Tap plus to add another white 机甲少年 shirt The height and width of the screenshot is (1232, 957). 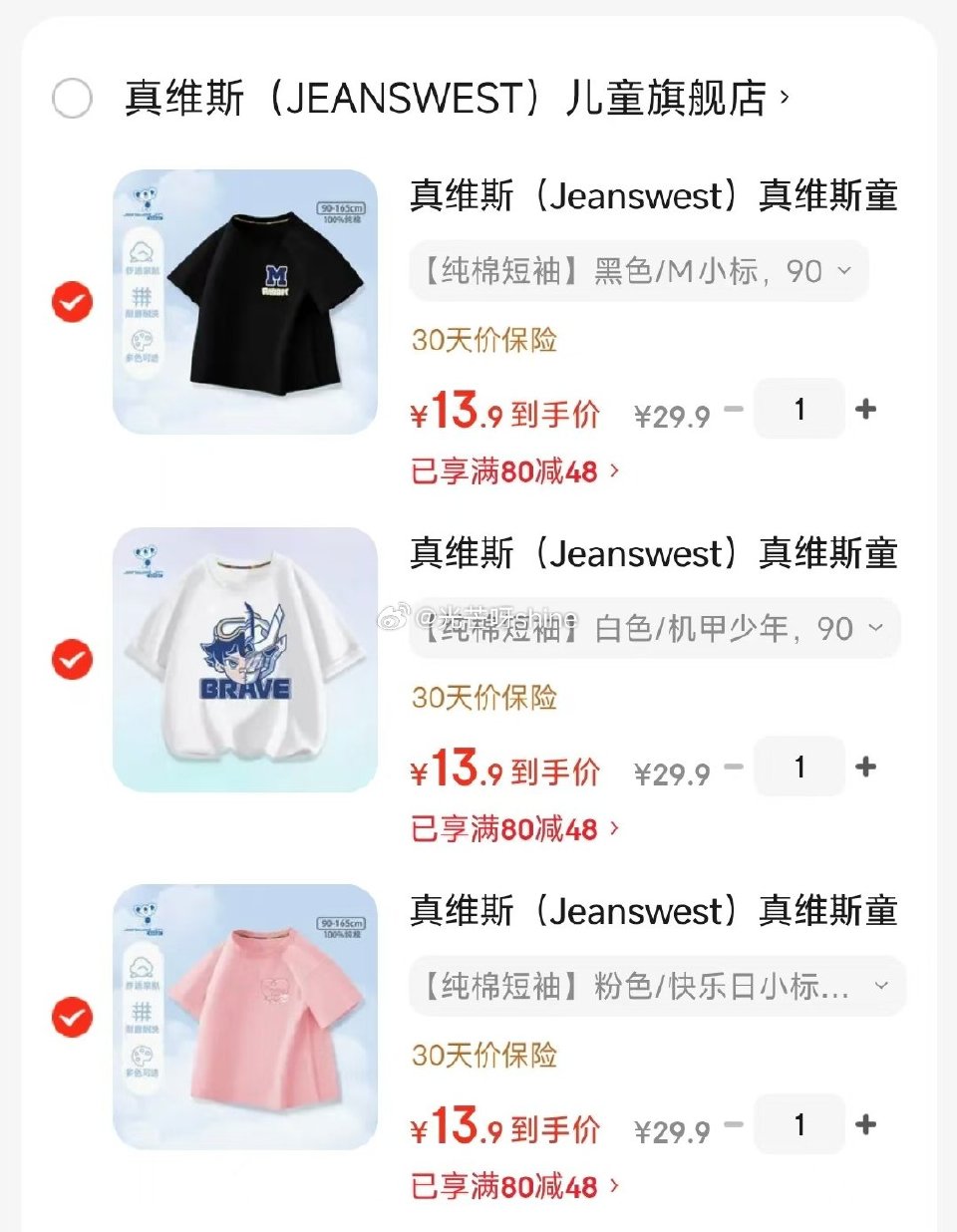(x=865, y=767)
